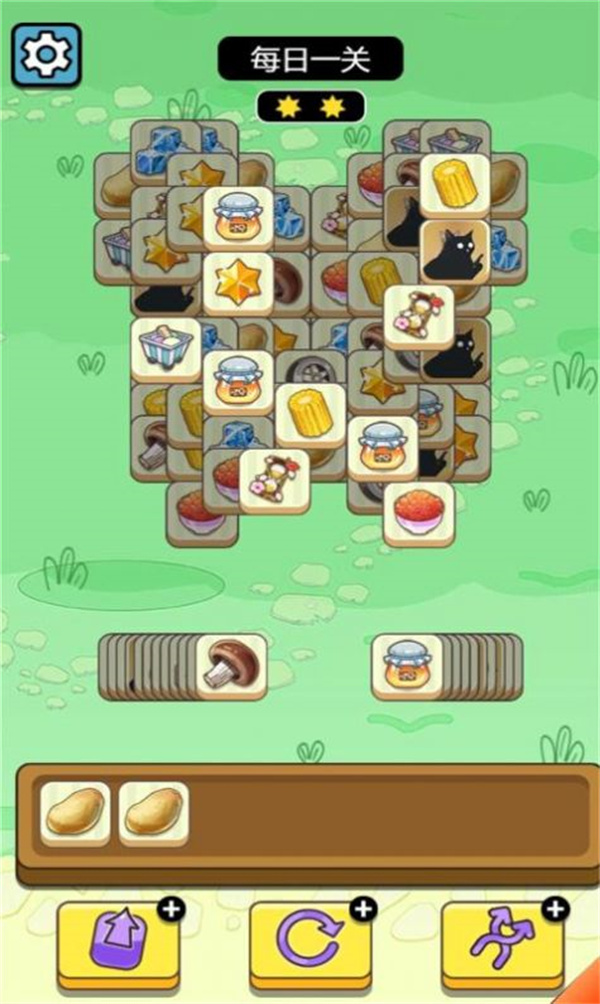Select the uncovered ice basket tile
Screen dimensions: 600x1004
pyautogui.click(x=165, y=348)
